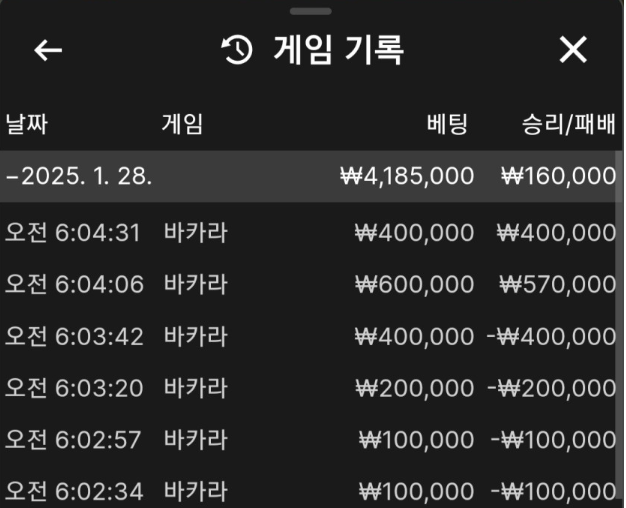
Task: Select the 오전 6:03:20 baccarat entry
Action: click(x=310, y=388)
